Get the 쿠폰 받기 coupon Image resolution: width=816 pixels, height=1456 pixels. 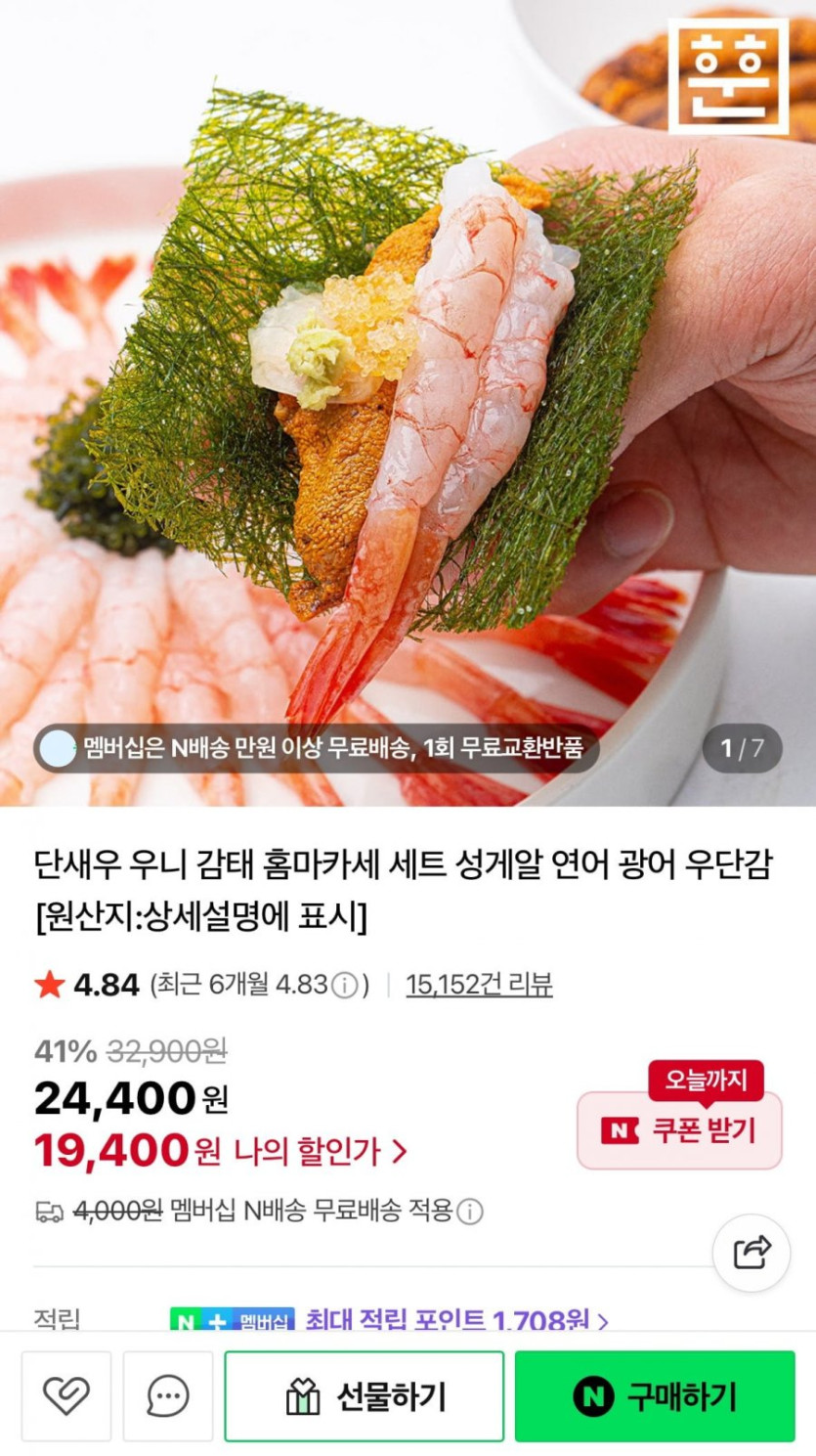click(680, 1130)
